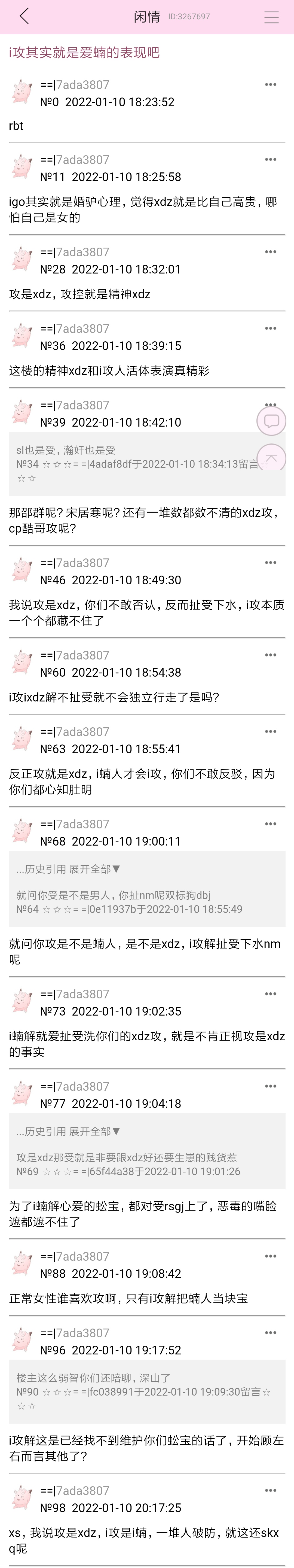
Task: Expand the quote history in post №68
Action: pyautogui.click(x=94, y=869)
